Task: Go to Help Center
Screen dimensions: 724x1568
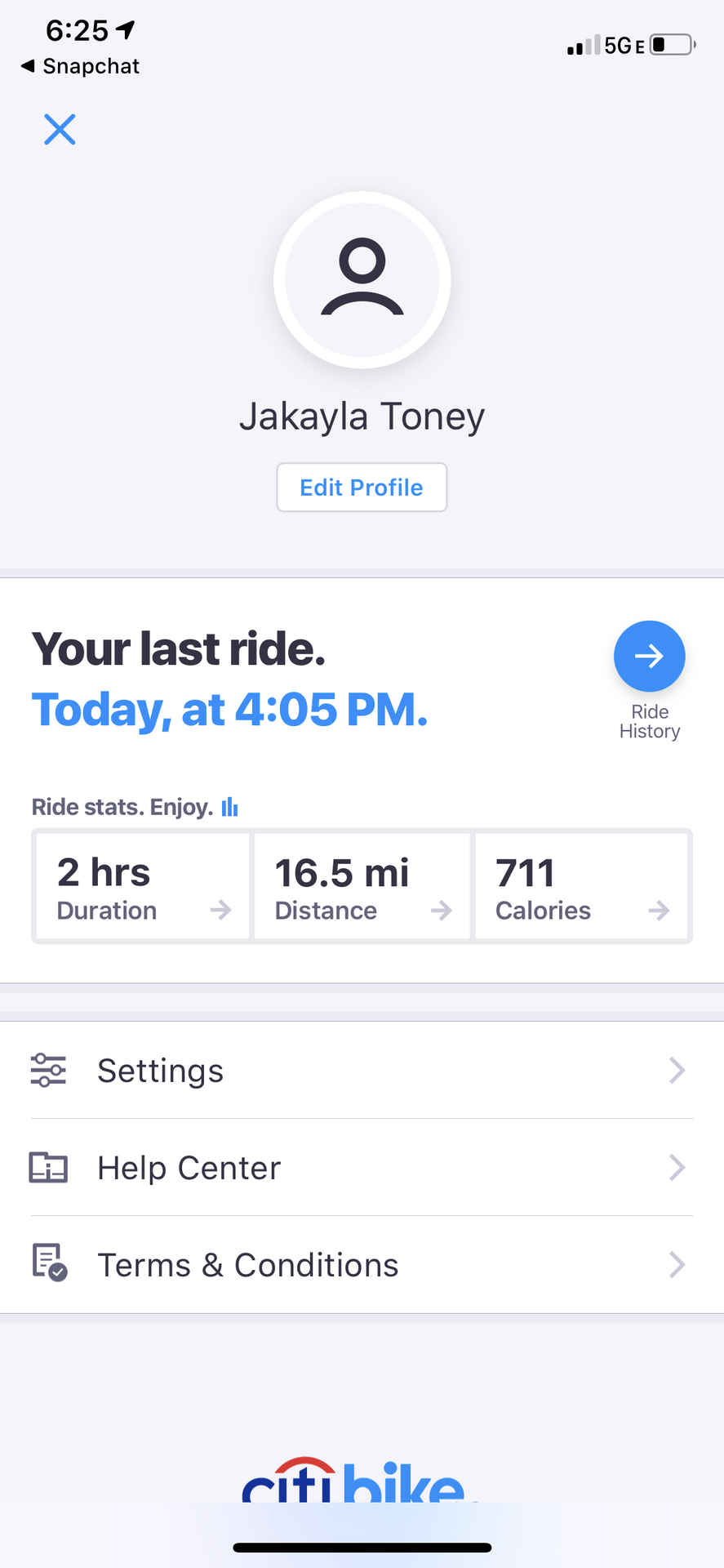Action: click(362, 1167)
